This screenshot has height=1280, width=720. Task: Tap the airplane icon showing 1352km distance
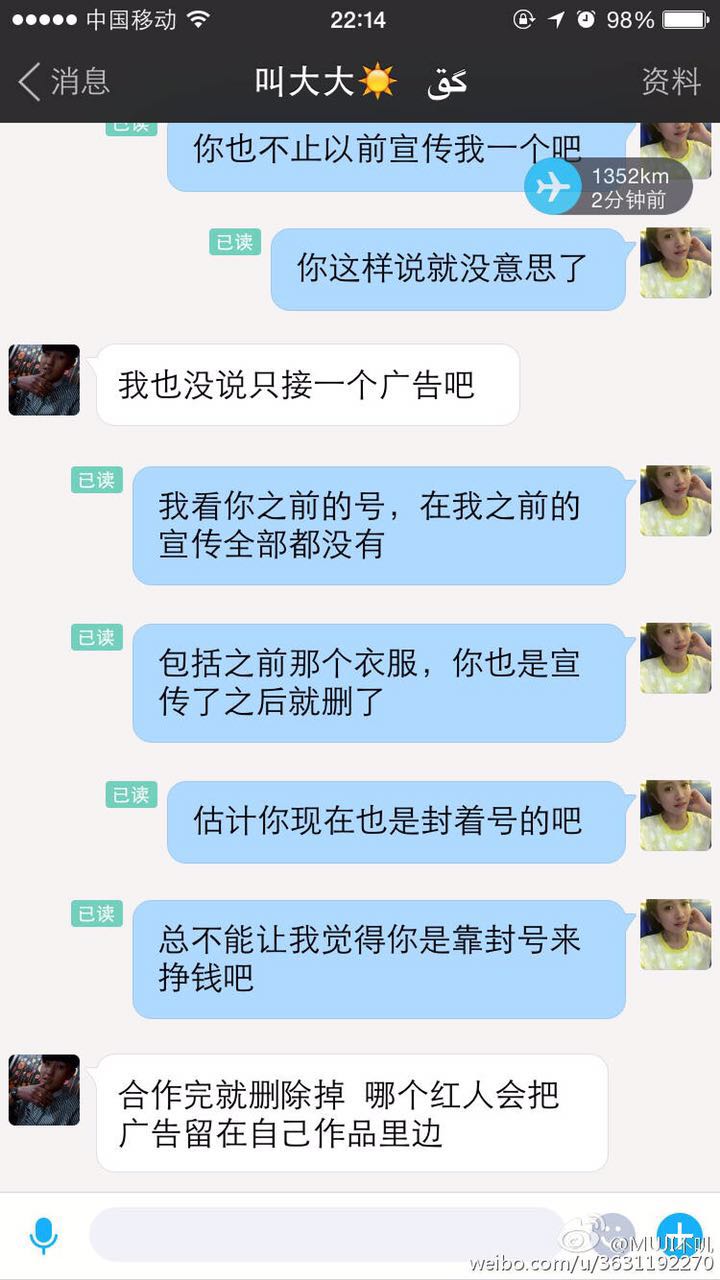553,186
